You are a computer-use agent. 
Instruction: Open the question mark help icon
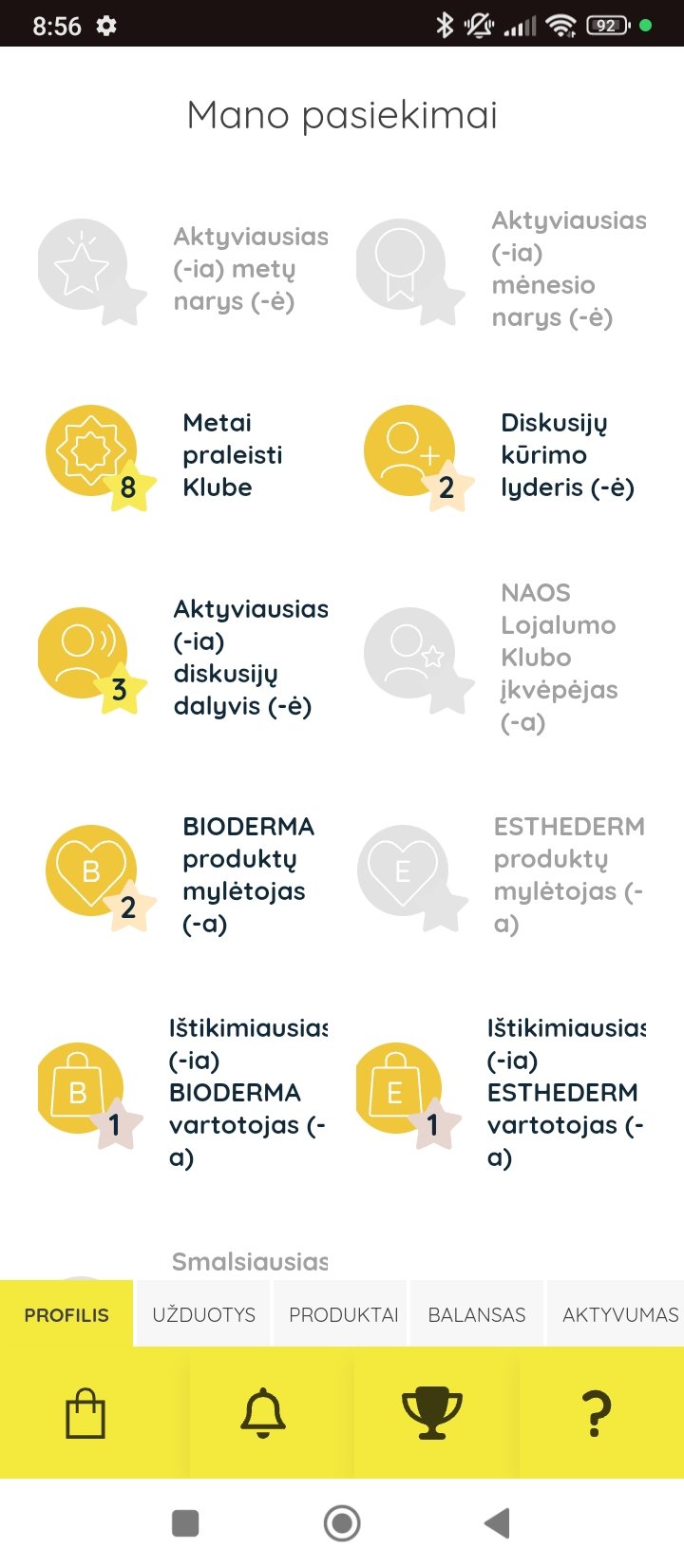coord(596,1413)
